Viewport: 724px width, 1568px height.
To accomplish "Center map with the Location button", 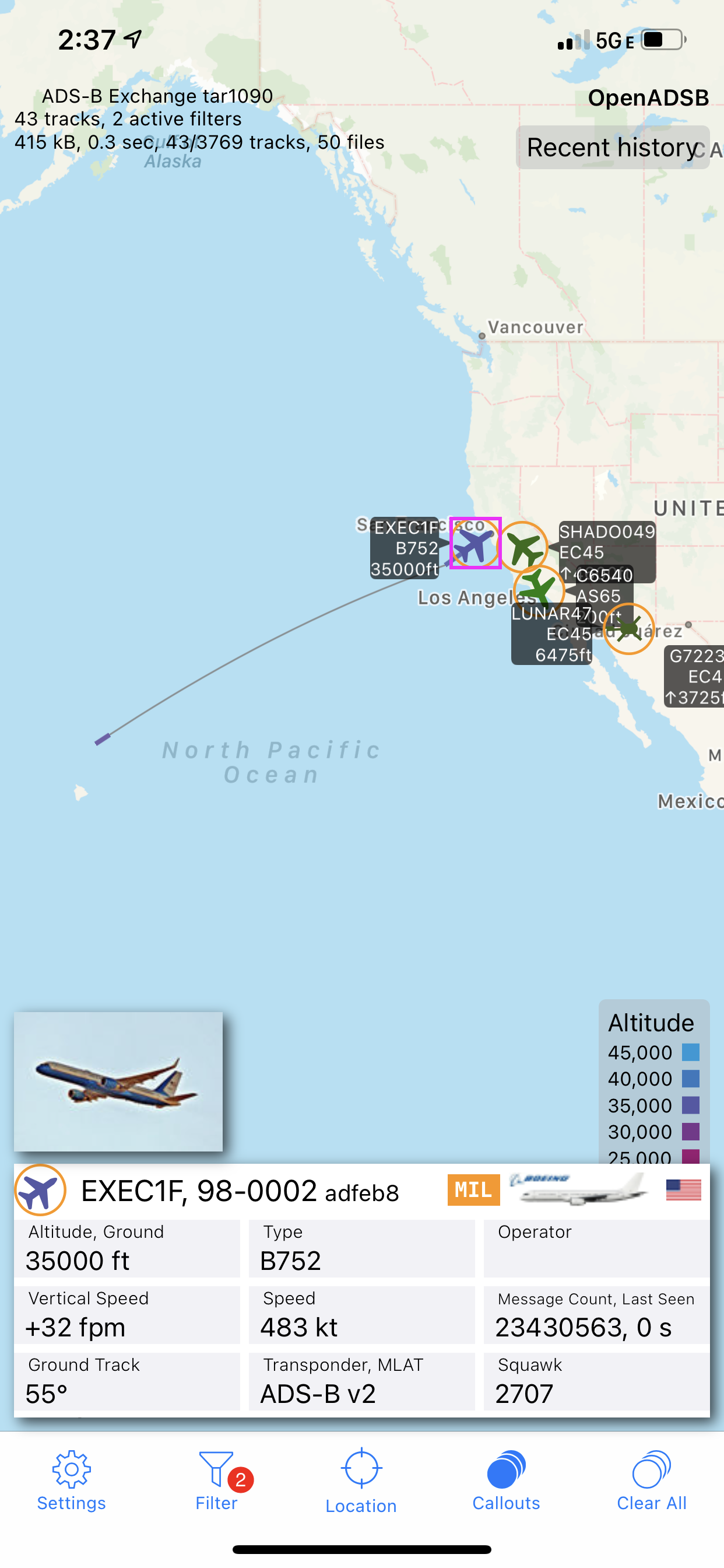I will (x=361, y=1480).
